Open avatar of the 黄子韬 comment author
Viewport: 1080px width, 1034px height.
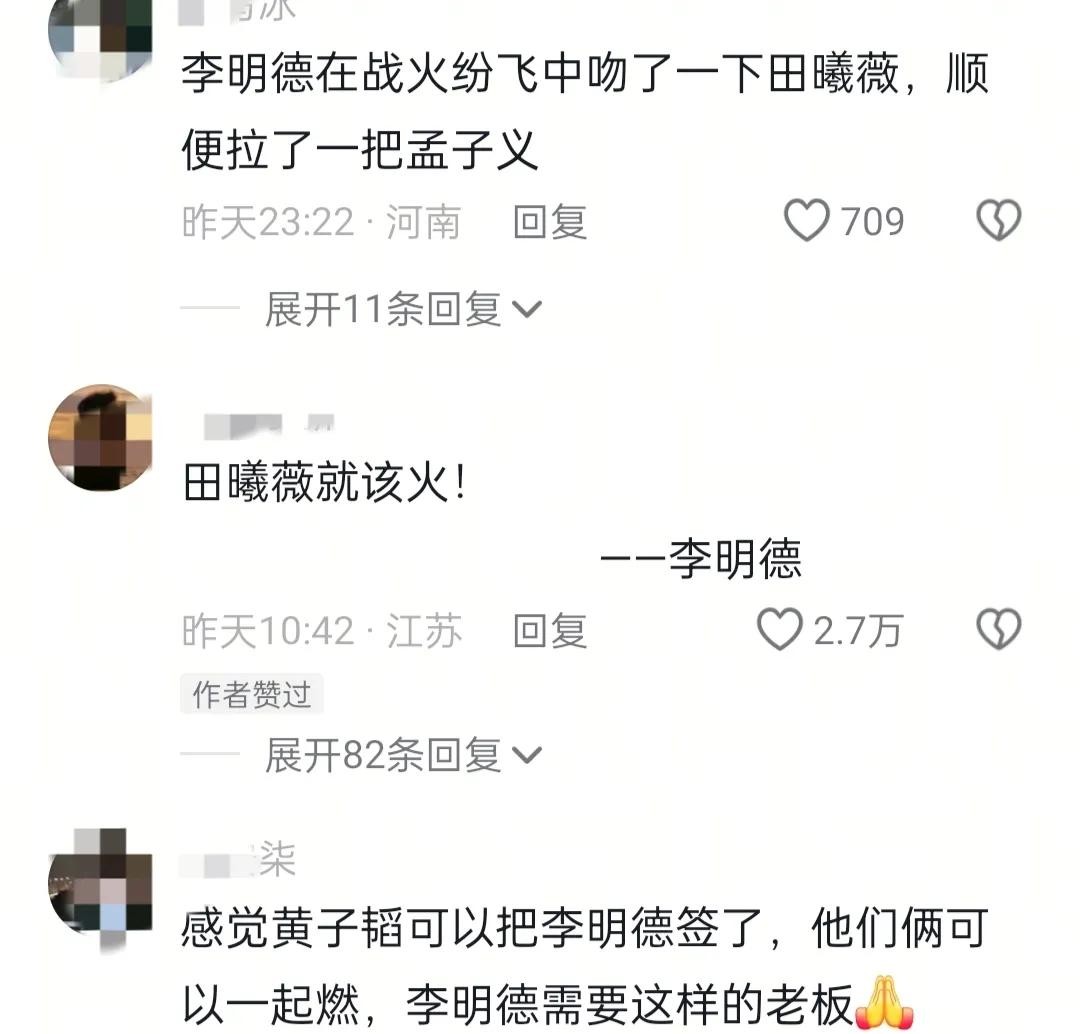tap(100, 880)
